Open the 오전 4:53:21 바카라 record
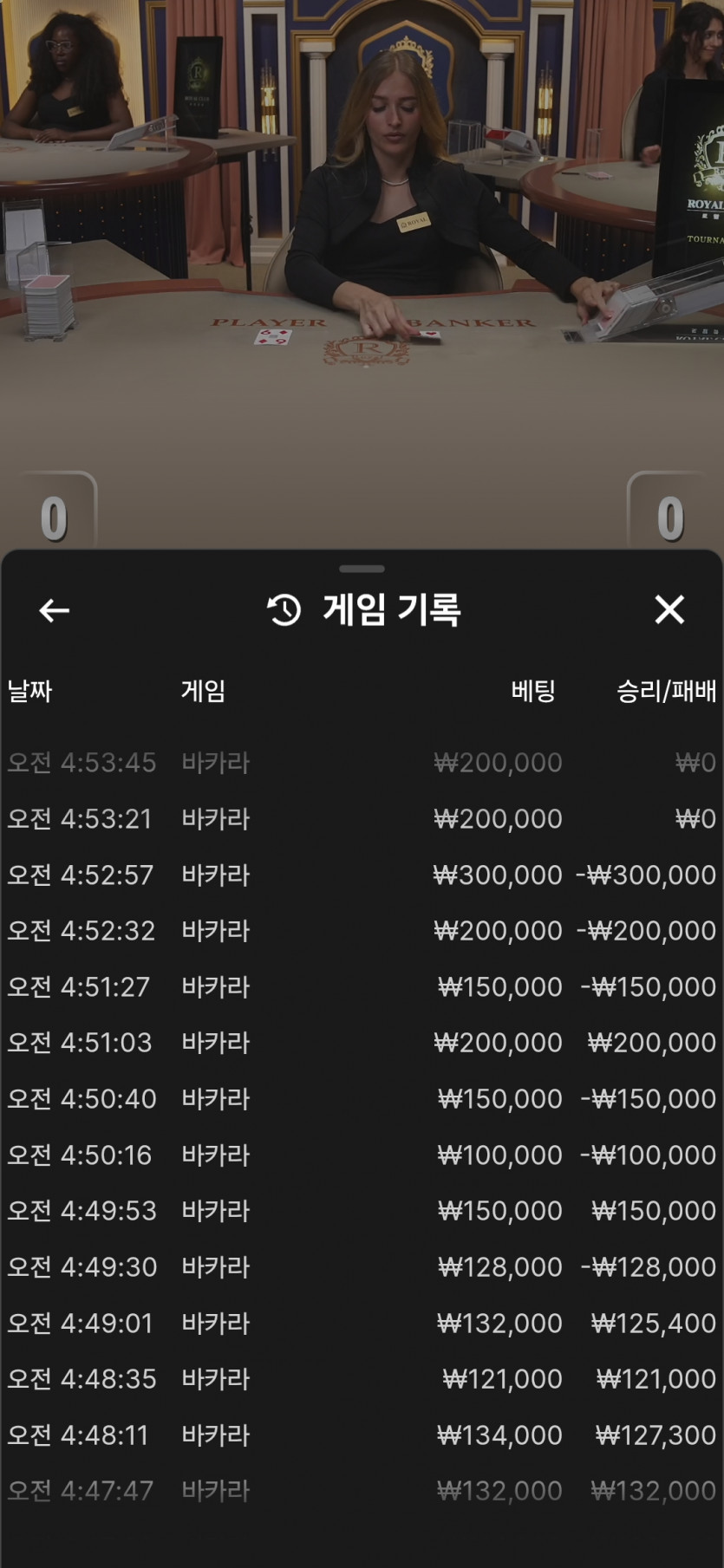 (362, 818)
